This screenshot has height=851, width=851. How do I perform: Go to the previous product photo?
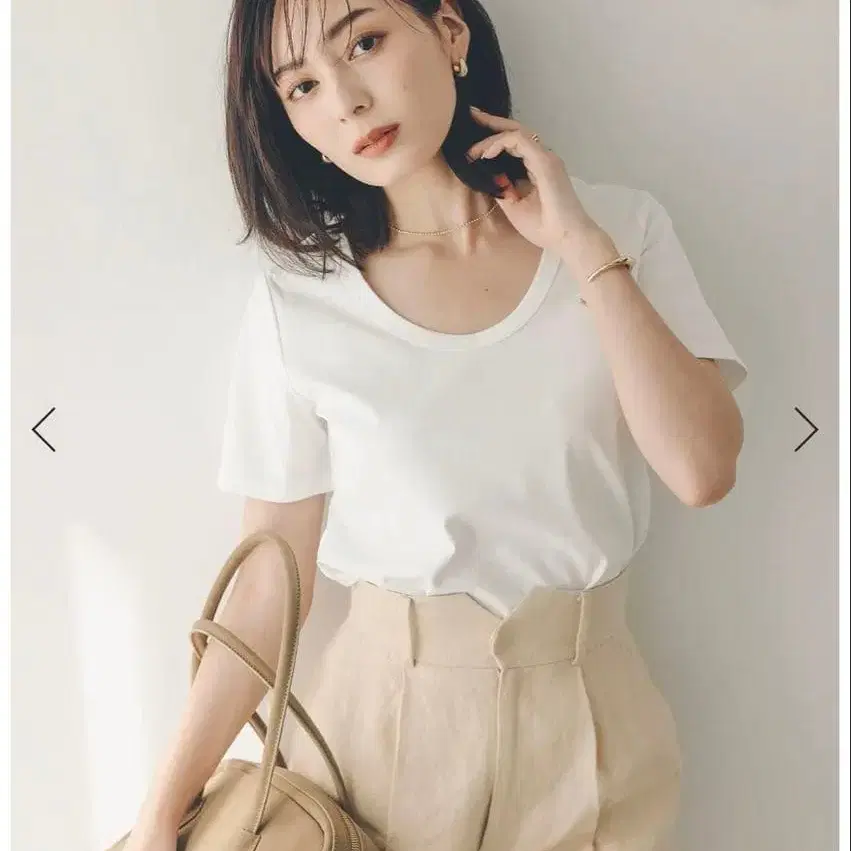coord(43,429)
